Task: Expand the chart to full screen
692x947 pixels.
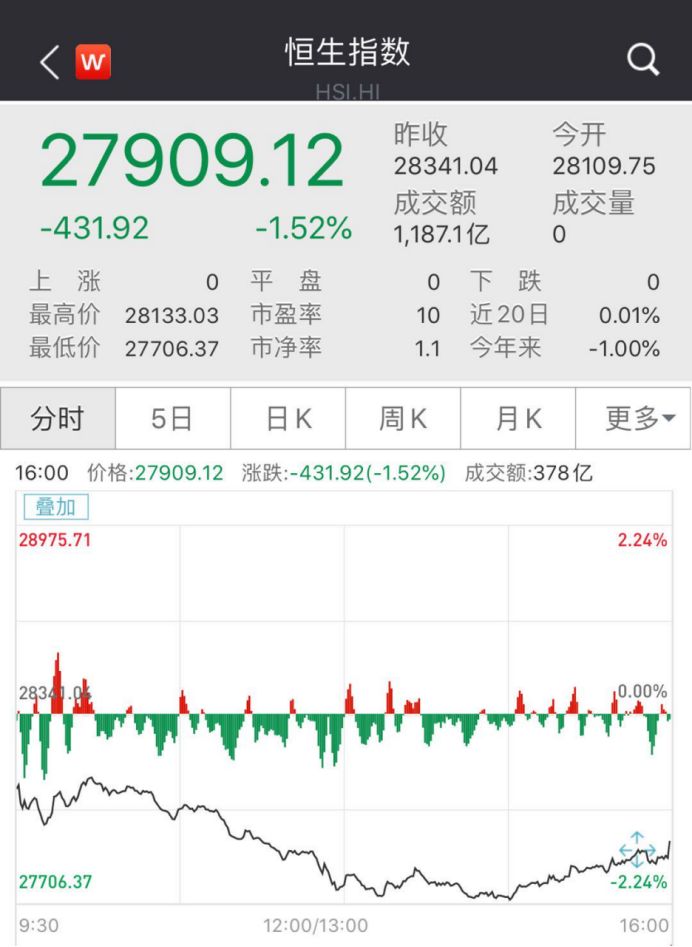Action: (x=637, y=849)
